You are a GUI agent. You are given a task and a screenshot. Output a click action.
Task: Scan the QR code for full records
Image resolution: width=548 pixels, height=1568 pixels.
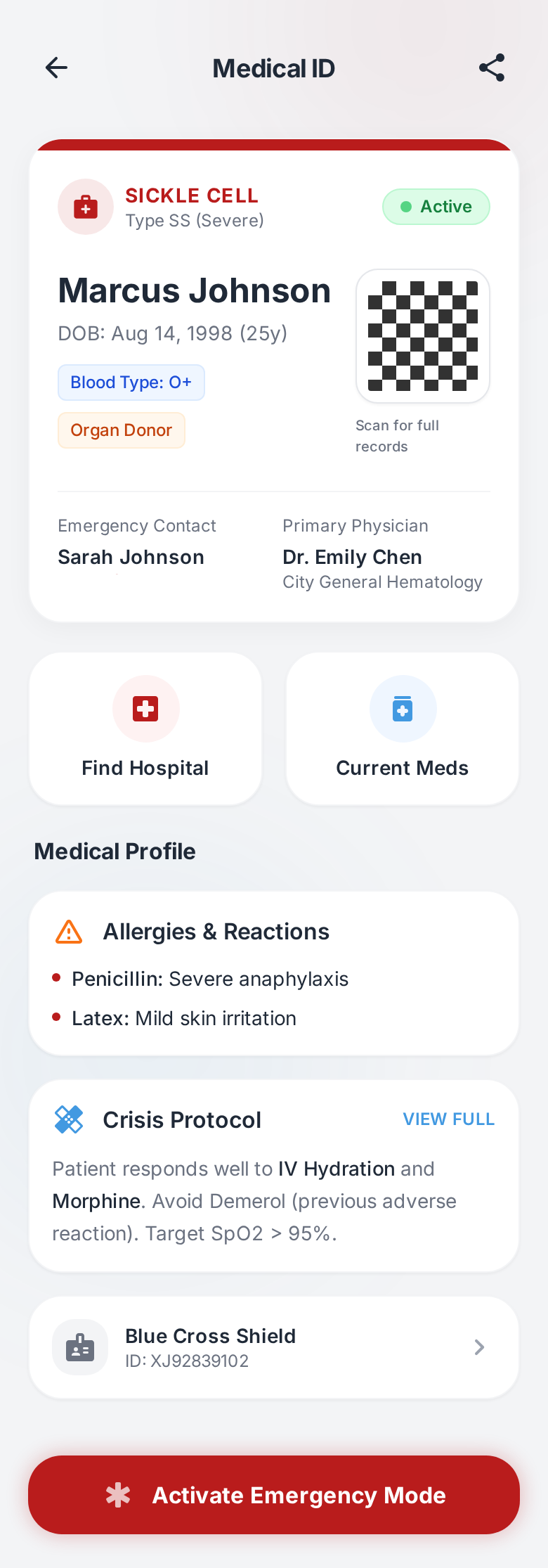tap(422, 335)
